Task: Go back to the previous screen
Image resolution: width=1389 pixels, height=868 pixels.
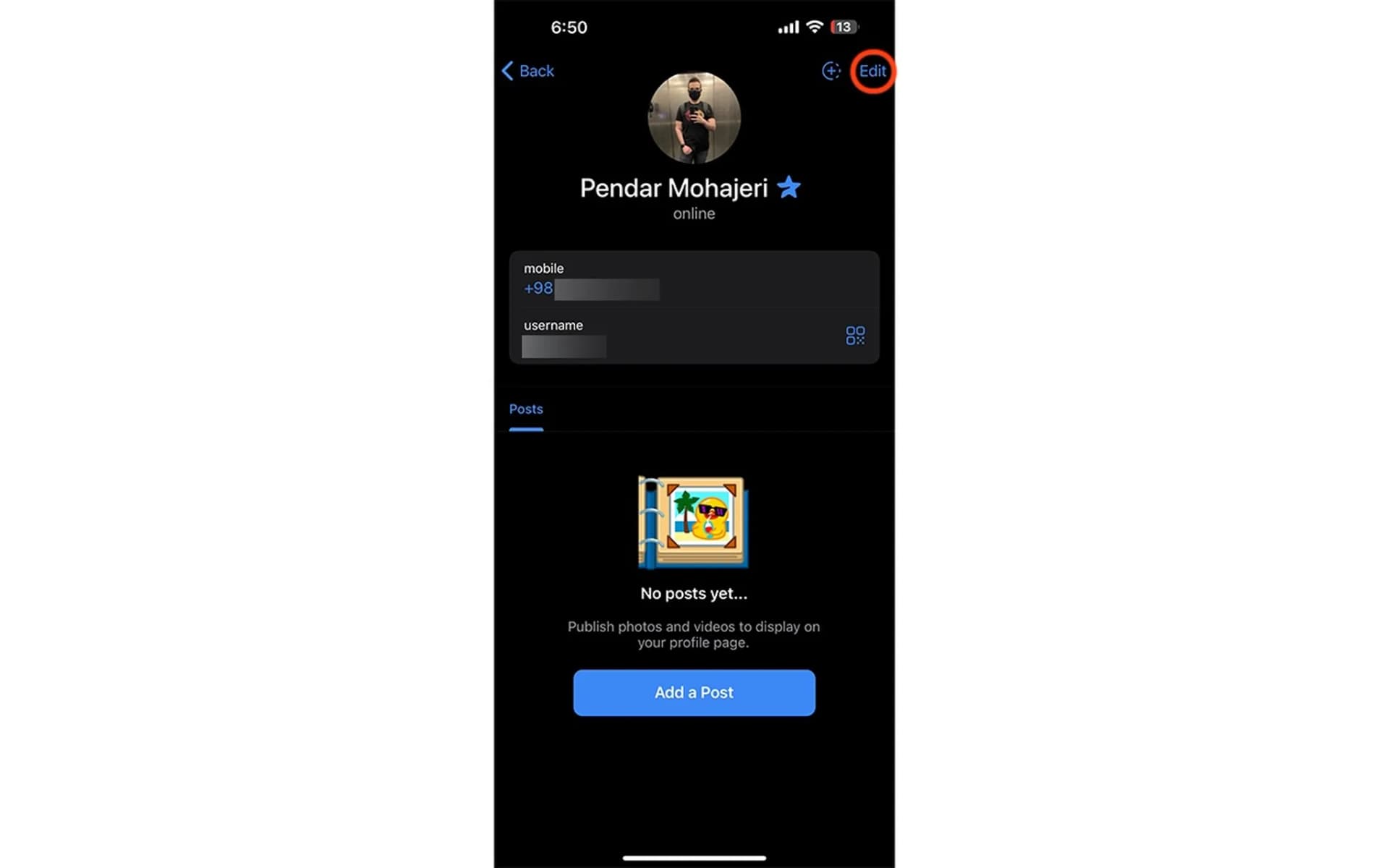Action: pos(527,71)
